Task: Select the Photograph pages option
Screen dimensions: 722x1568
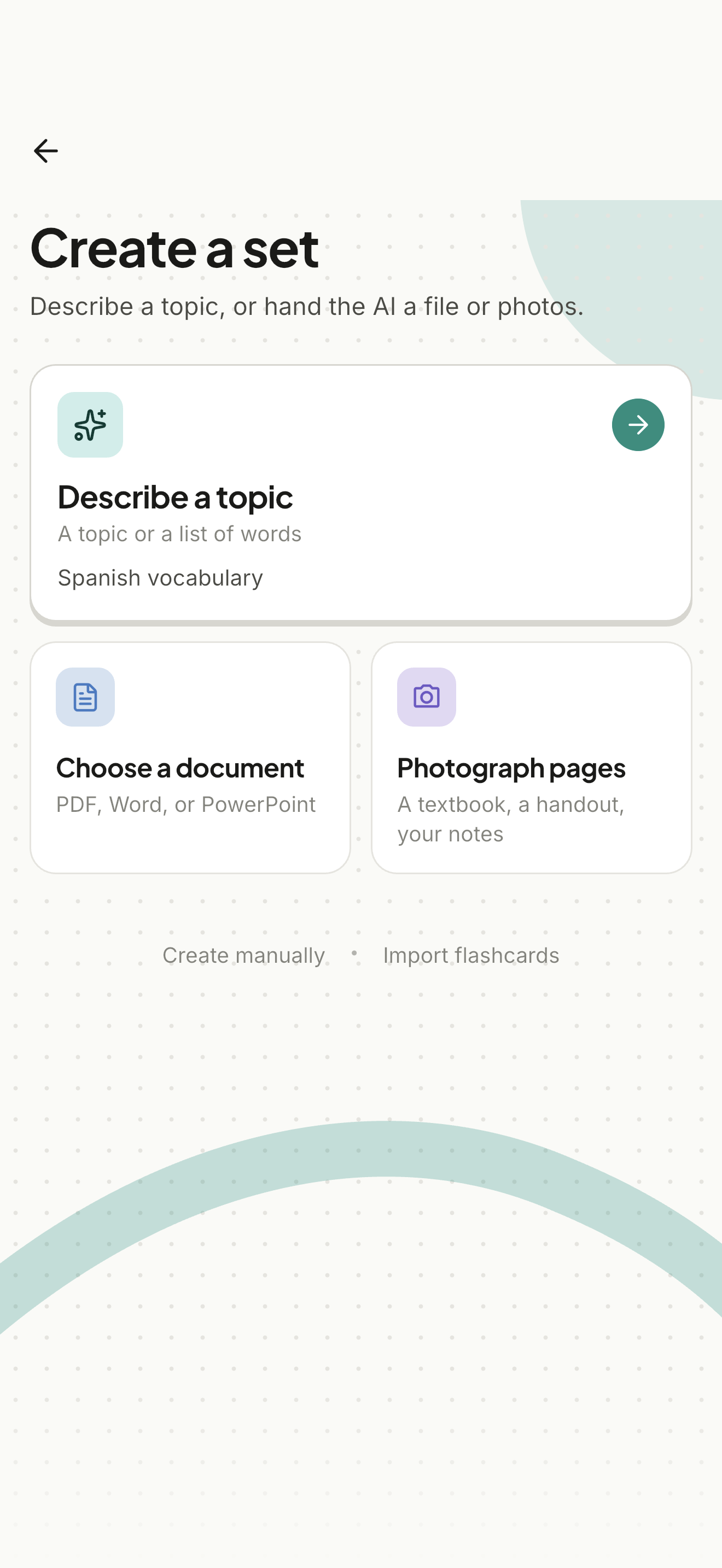Action: 532,757
